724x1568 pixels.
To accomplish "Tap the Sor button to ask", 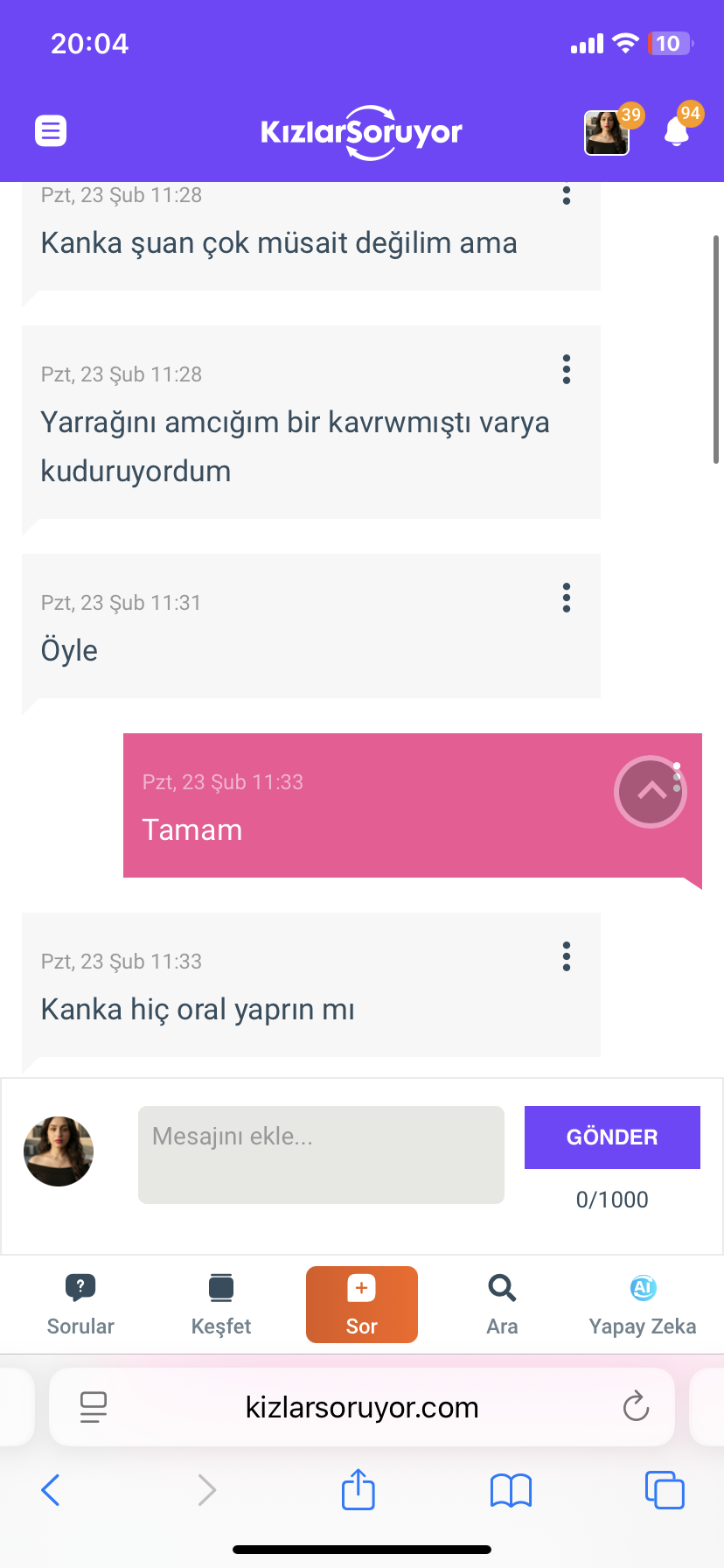I will [362, 1305].
